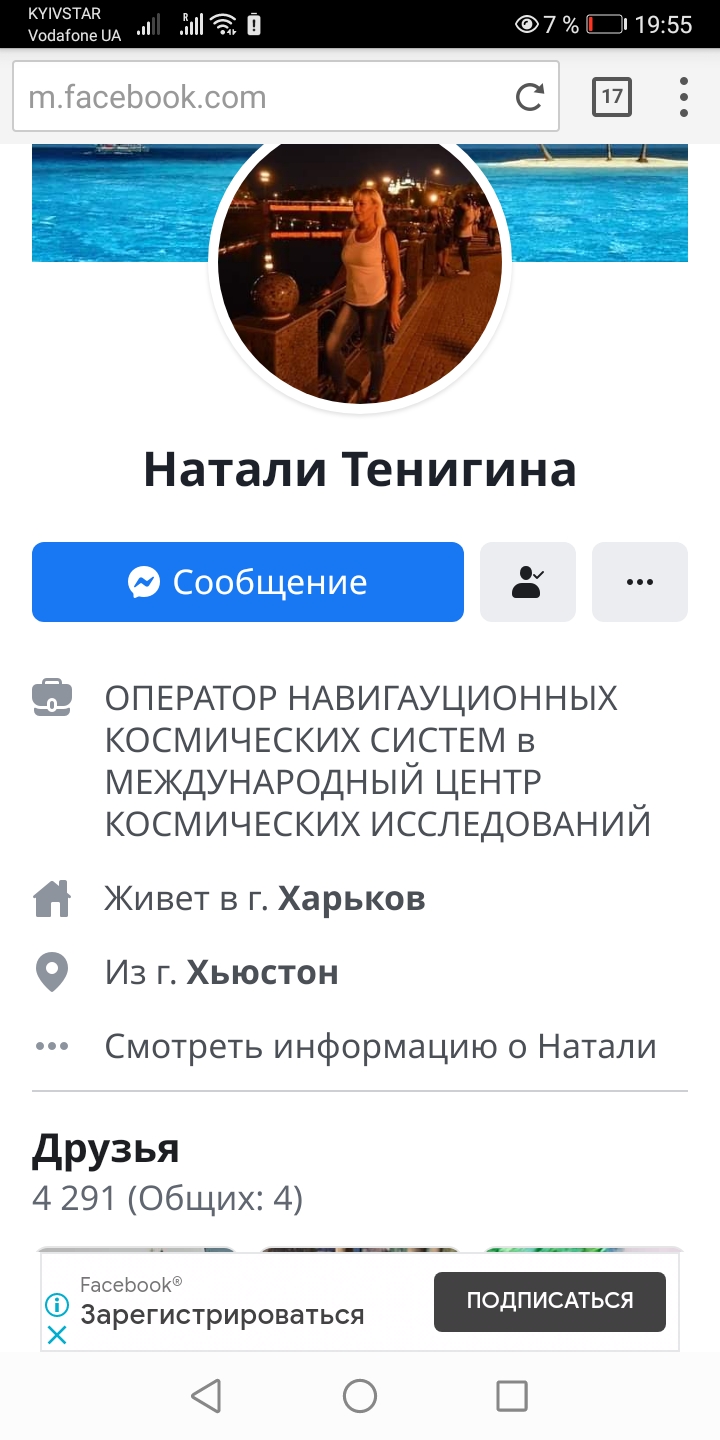Reload the page
The width and height of the screenshot is (720, 1440).
[529, 97]
